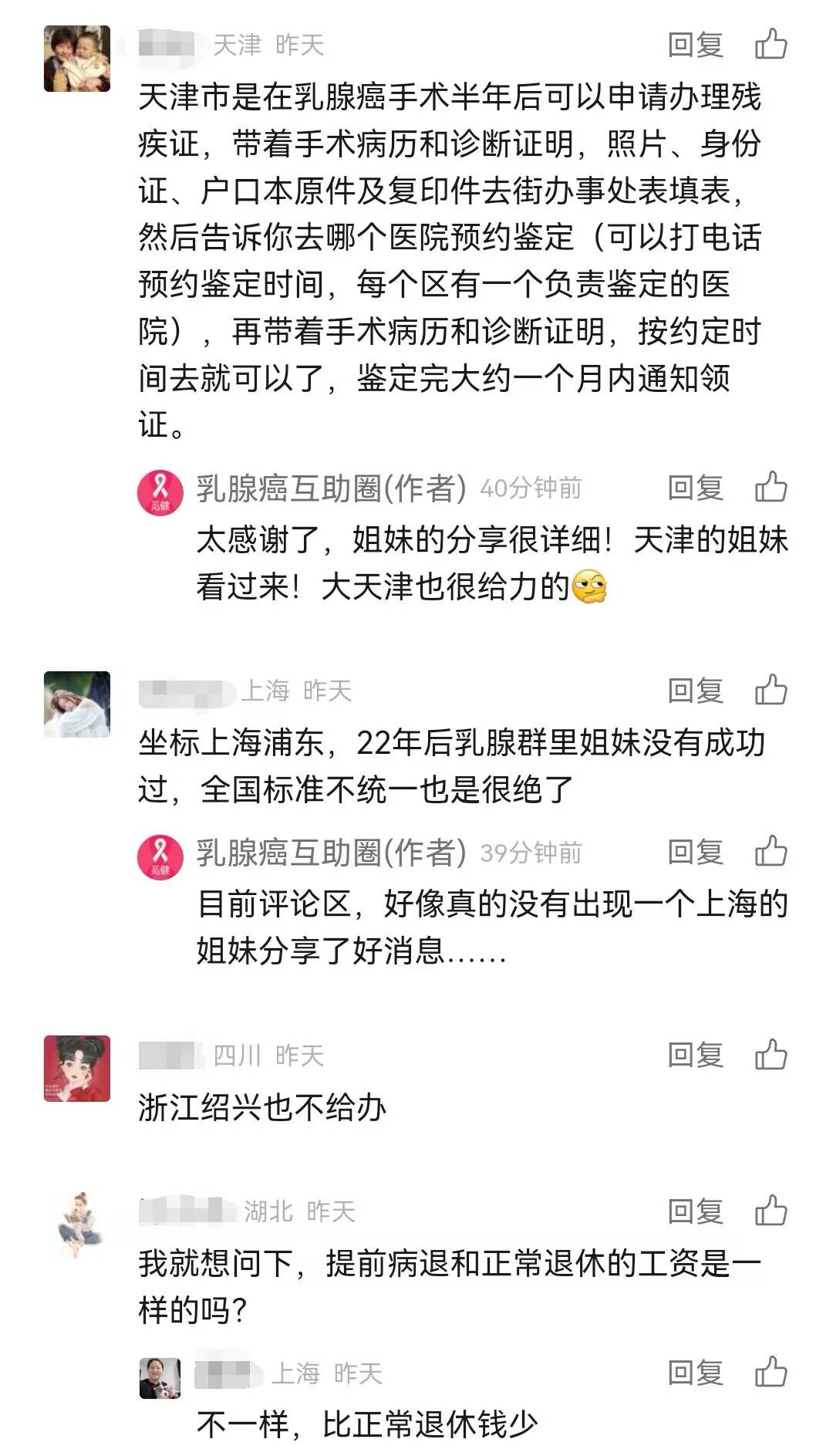Open 乳腺癌互助圈 avatar on the 40分钟前 reply
This screenshot has height=1456, width=833.
click(x=160, y=492)
